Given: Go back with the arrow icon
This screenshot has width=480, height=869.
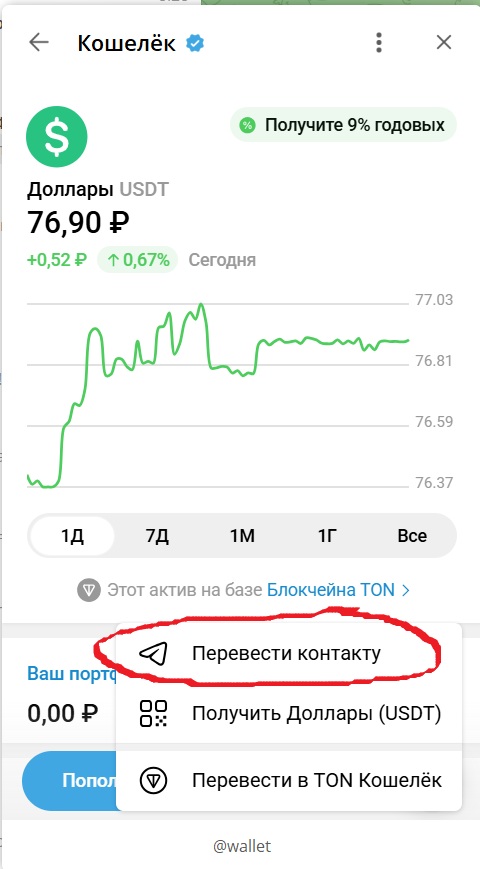Looking at the screenshot, I should coord(39,42).
